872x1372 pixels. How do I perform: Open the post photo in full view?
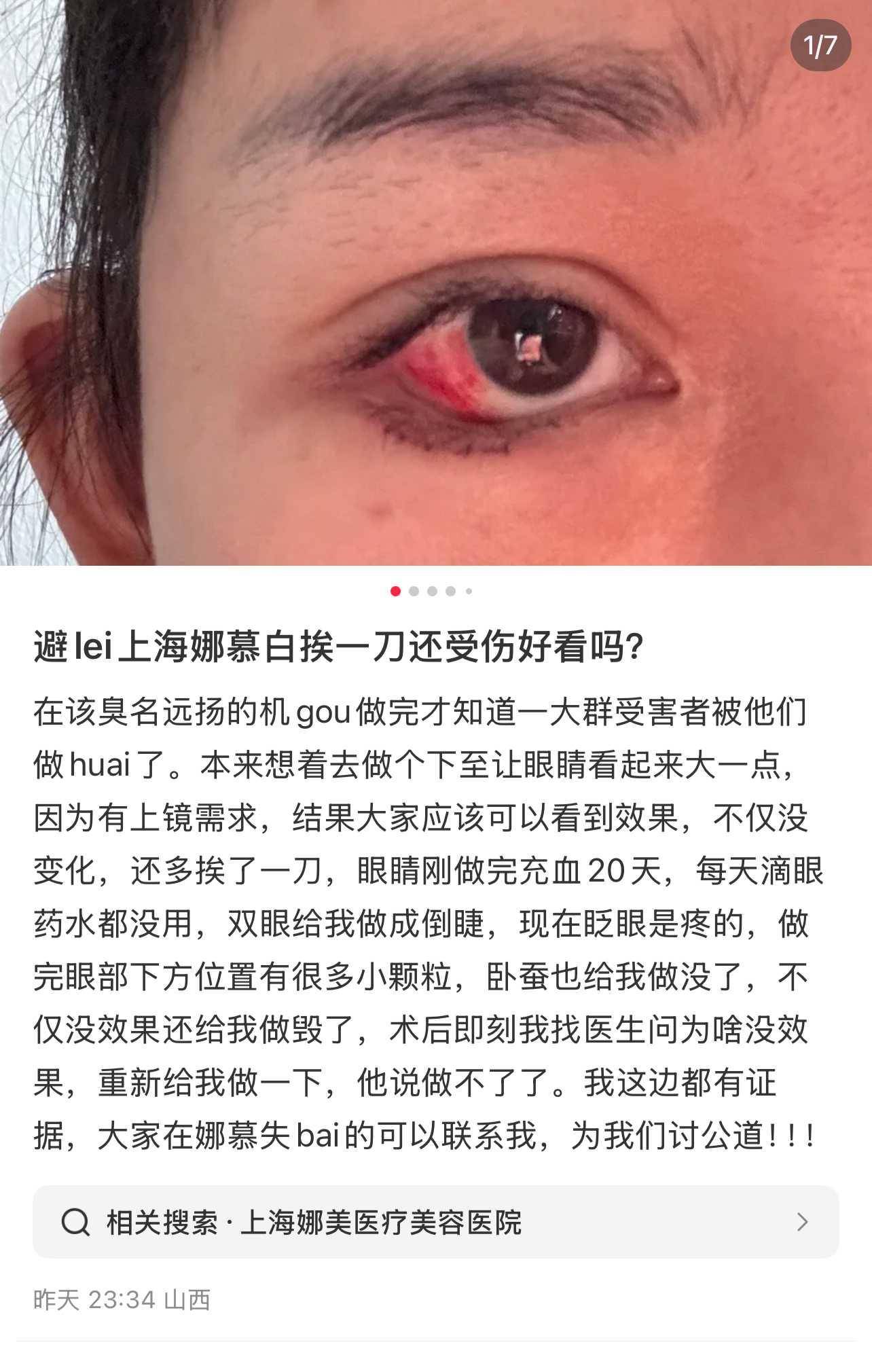(x=435, y=282)
